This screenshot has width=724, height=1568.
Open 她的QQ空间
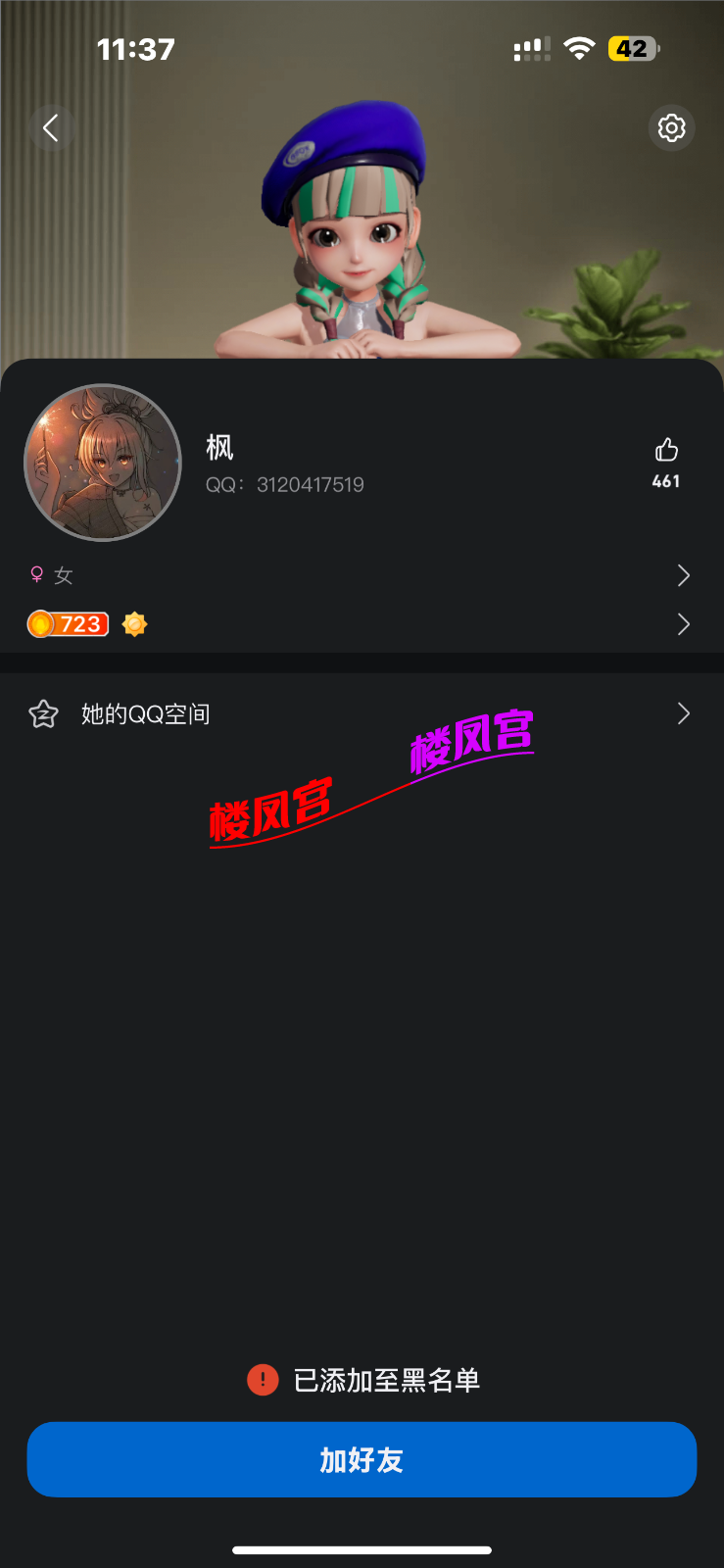pyautogui.click(x=361, y=714)
